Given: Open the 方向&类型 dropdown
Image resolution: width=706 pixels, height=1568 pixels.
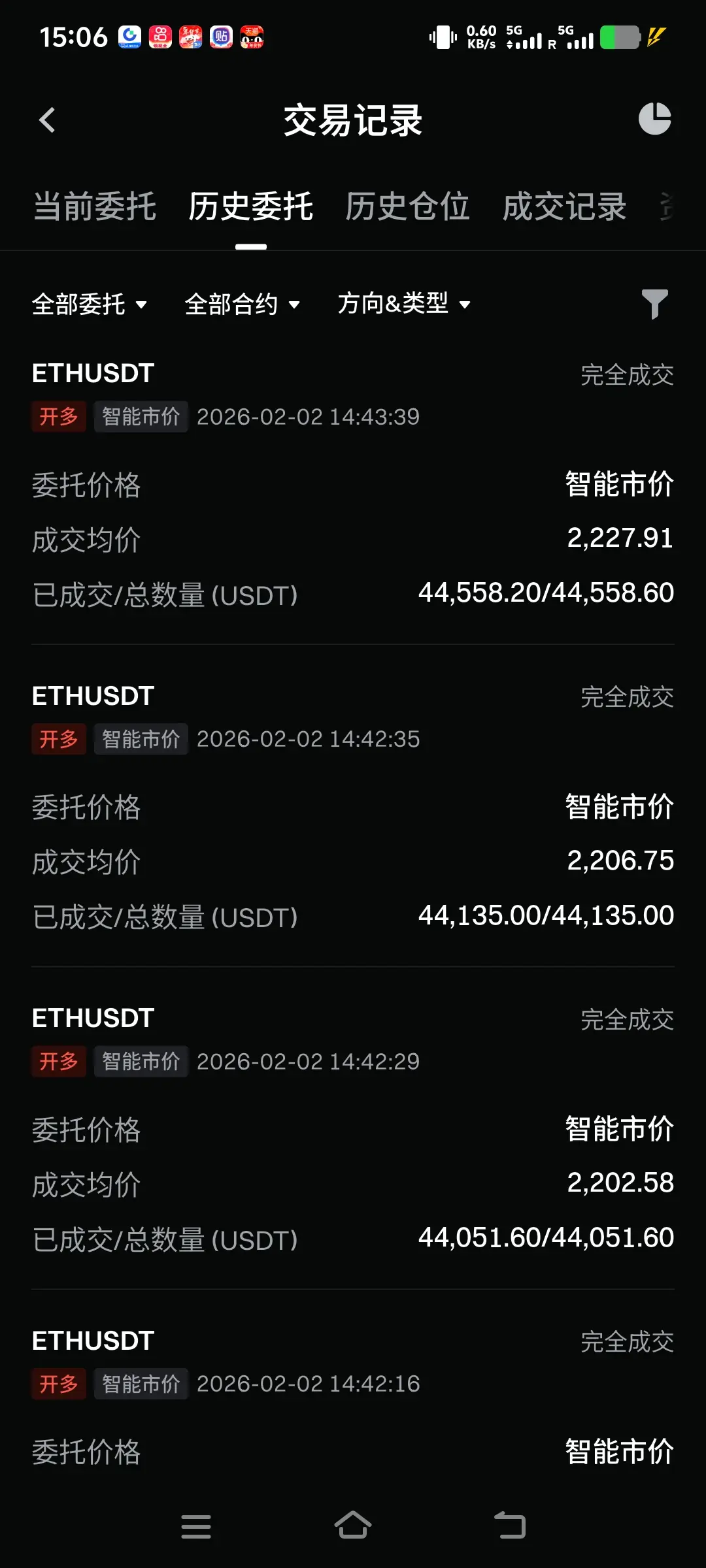Looking at the screenshot, I should point(404,304).
